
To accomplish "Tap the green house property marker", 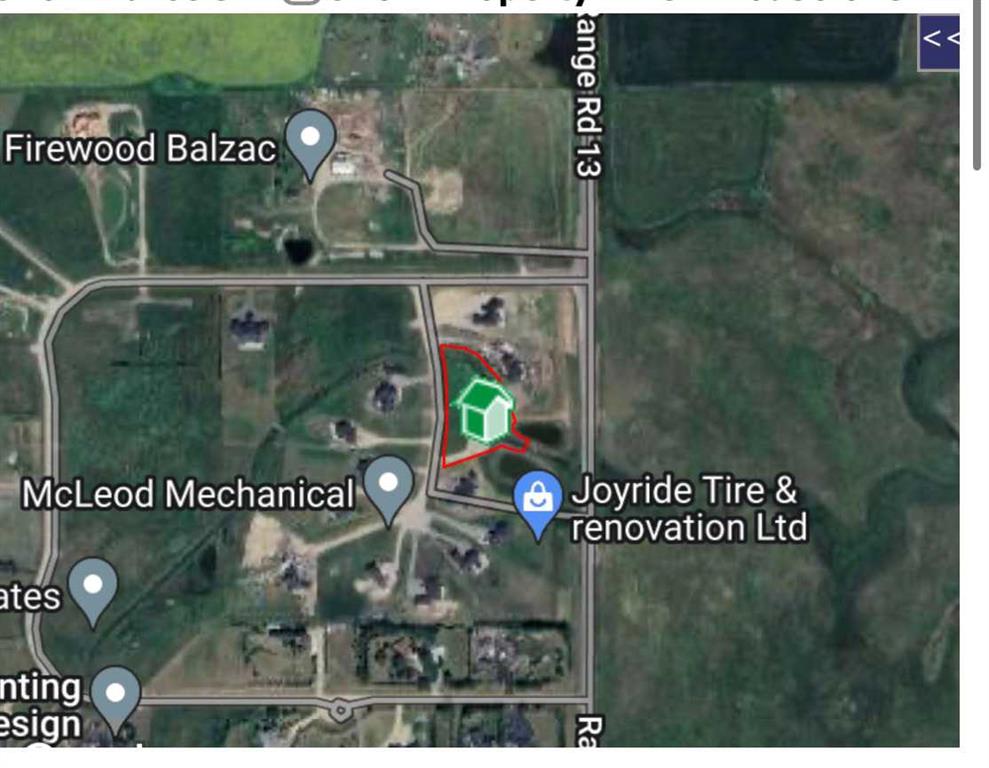I will tap(485, 410).
